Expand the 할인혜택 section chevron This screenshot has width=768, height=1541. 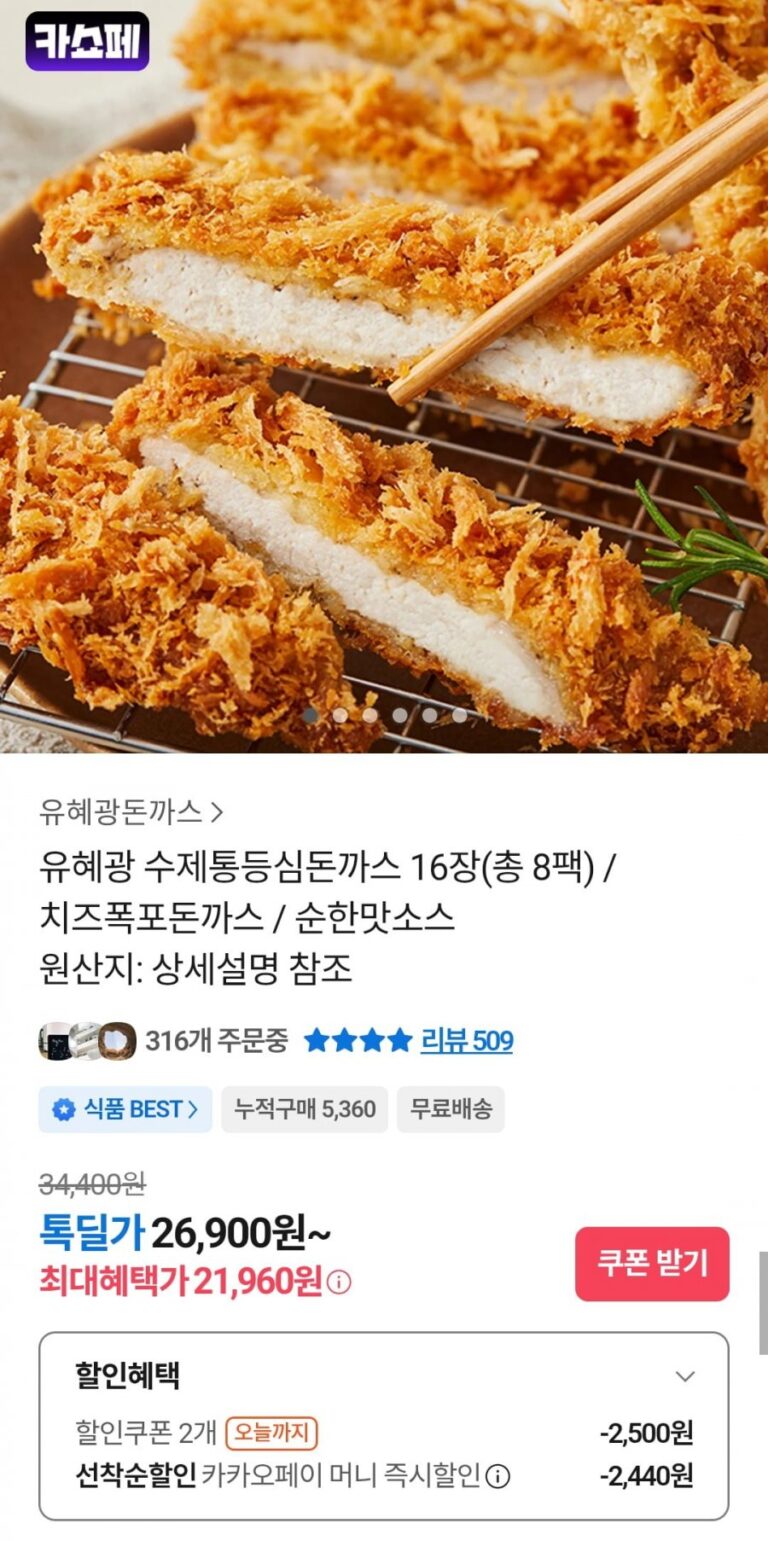coord(685,1376)
